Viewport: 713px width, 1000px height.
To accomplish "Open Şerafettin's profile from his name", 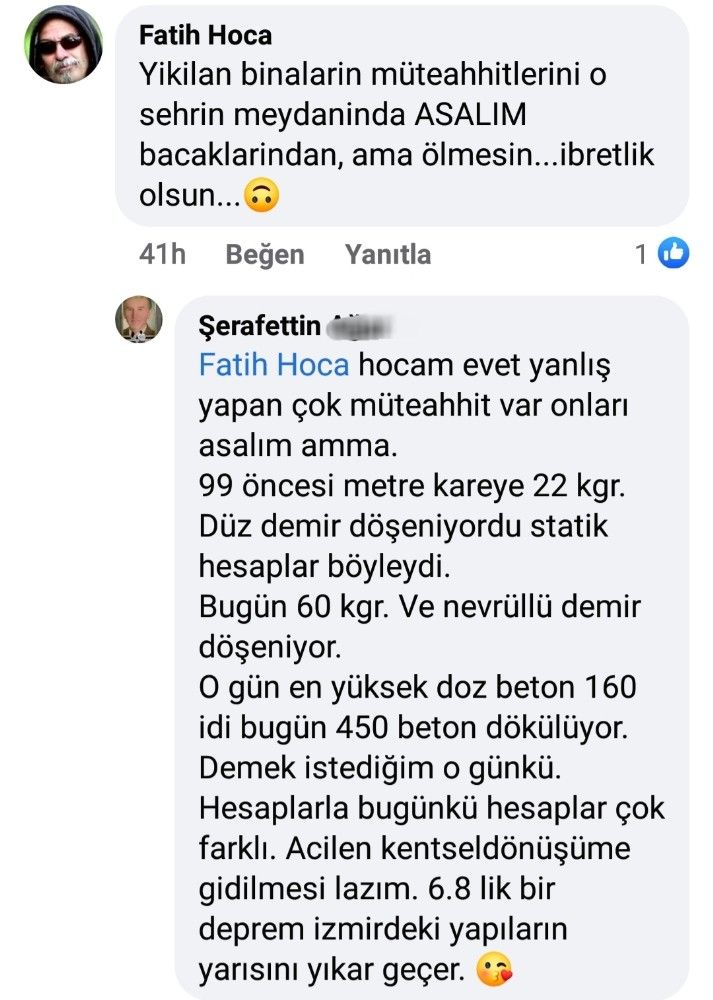I will [x=260, y=326].
